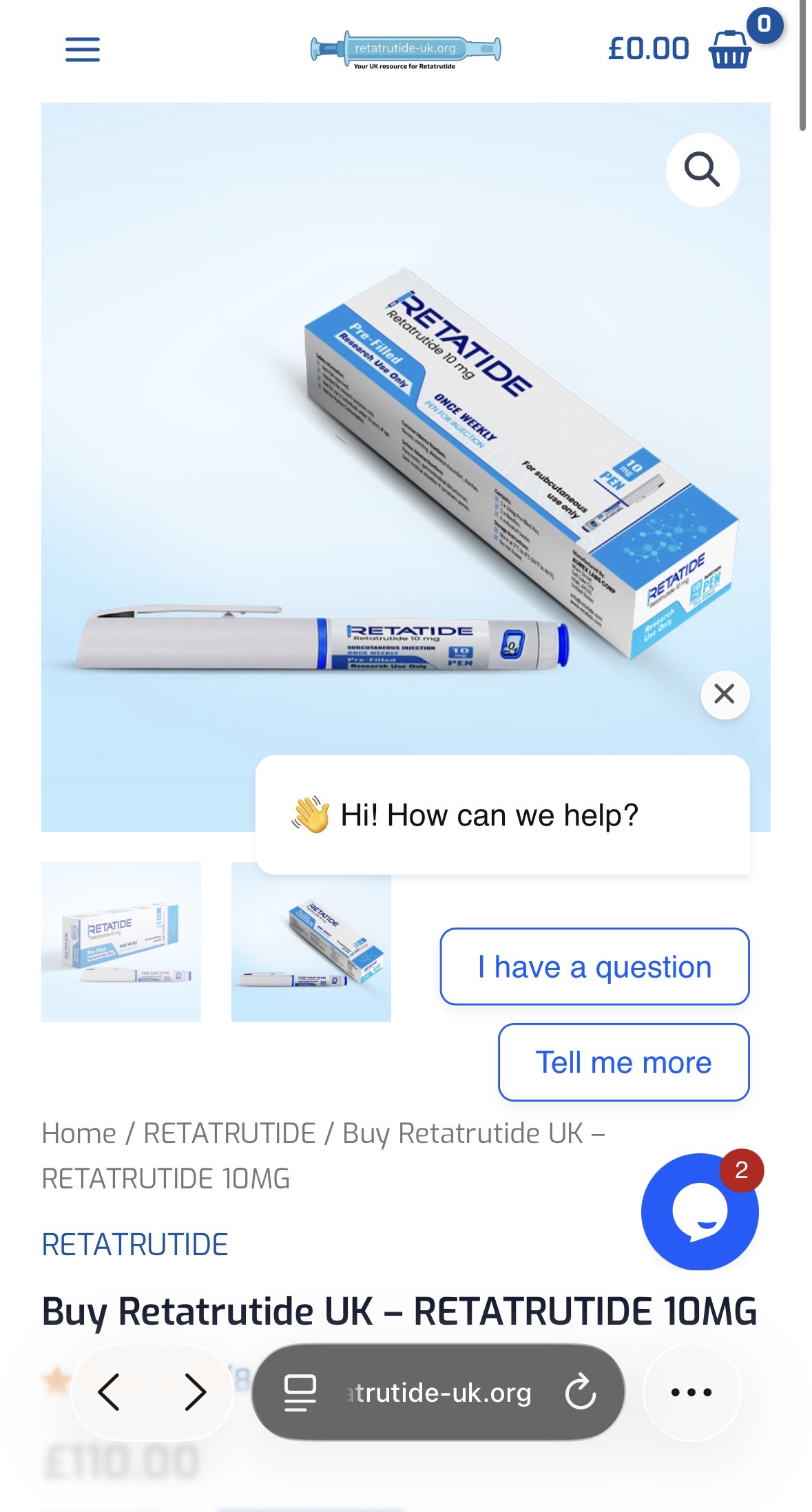Tap the browser address bar
The height and width of the screenshot is (1512, 812).
[438, 1392]
